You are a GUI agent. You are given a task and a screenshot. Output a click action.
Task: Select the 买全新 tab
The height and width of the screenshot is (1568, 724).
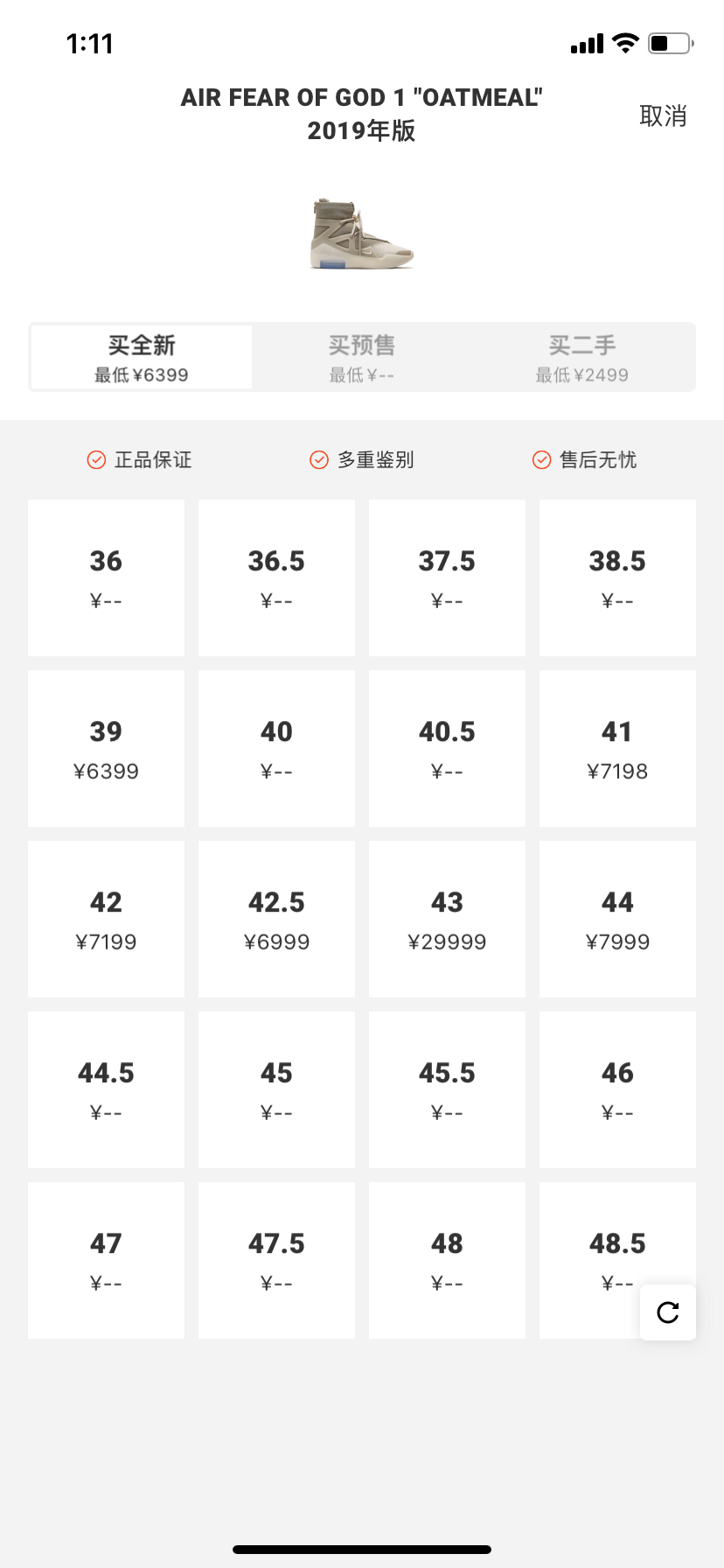pyautogui.click(x=142, y=357)
